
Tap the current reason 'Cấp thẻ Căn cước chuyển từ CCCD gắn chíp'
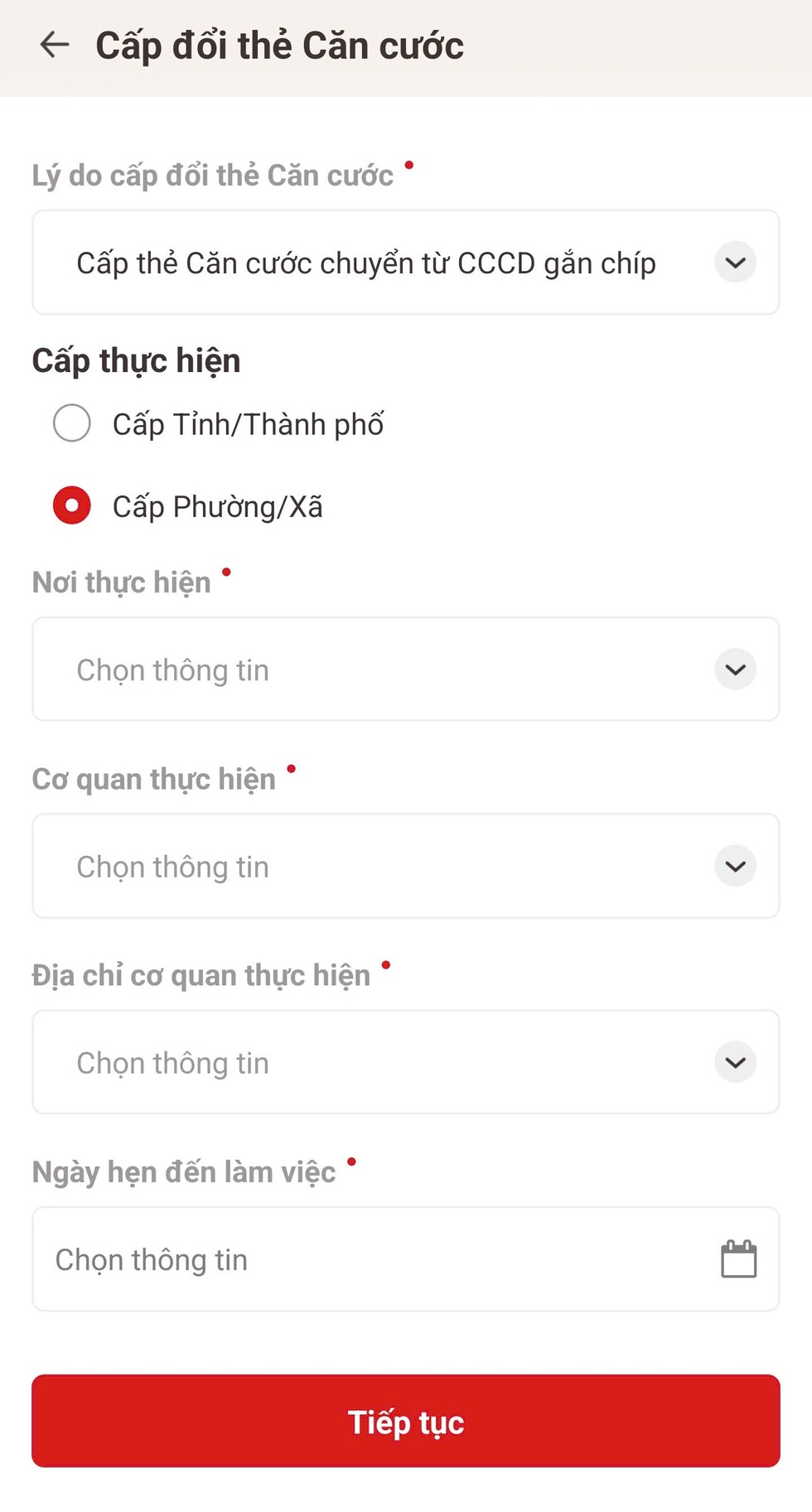(x=366, y=263)
